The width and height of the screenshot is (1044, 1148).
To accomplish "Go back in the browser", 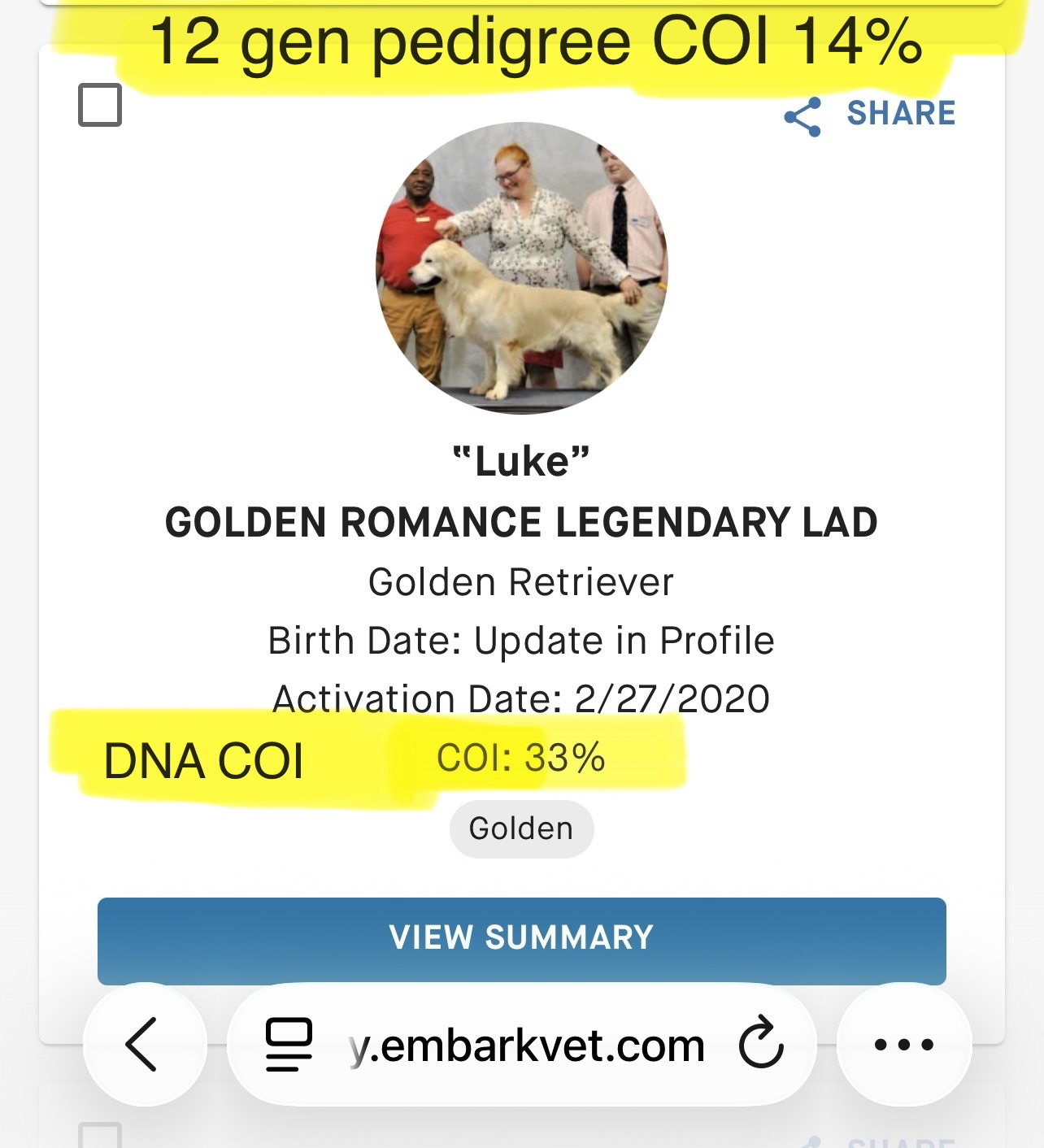I will pos(143,1045).
